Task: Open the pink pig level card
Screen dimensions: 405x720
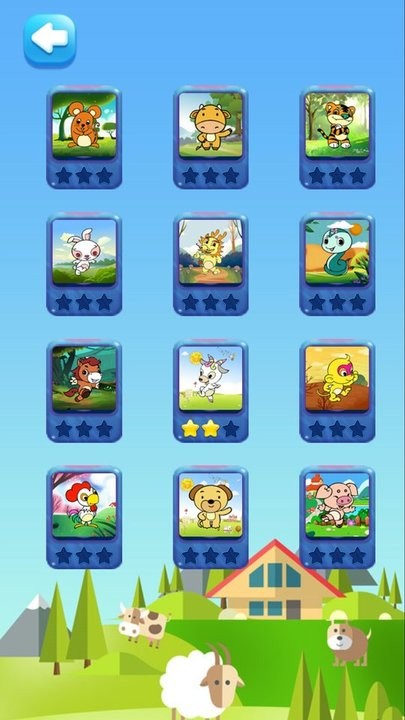Action: click(338, 517)
